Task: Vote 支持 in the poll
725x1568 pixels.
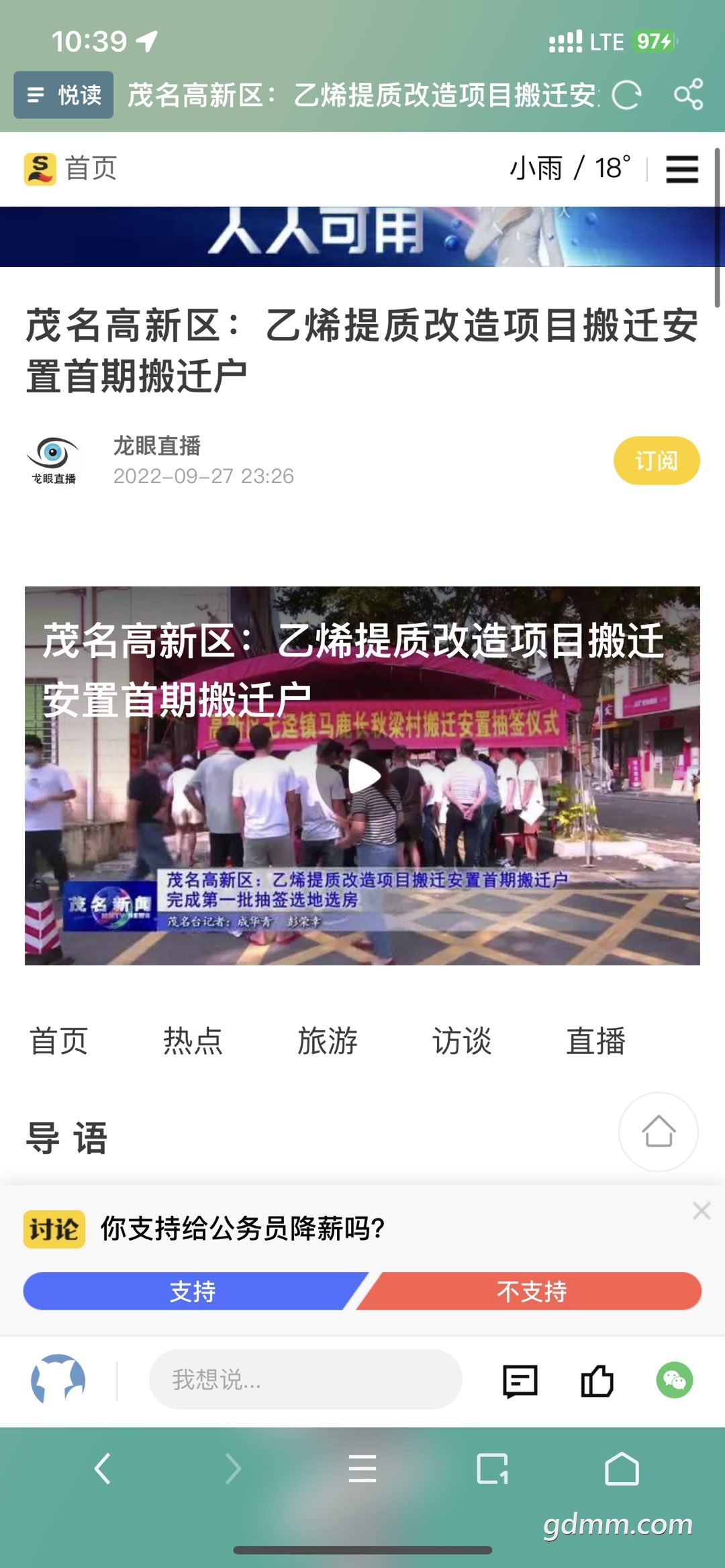Action: click(193, 1291)
